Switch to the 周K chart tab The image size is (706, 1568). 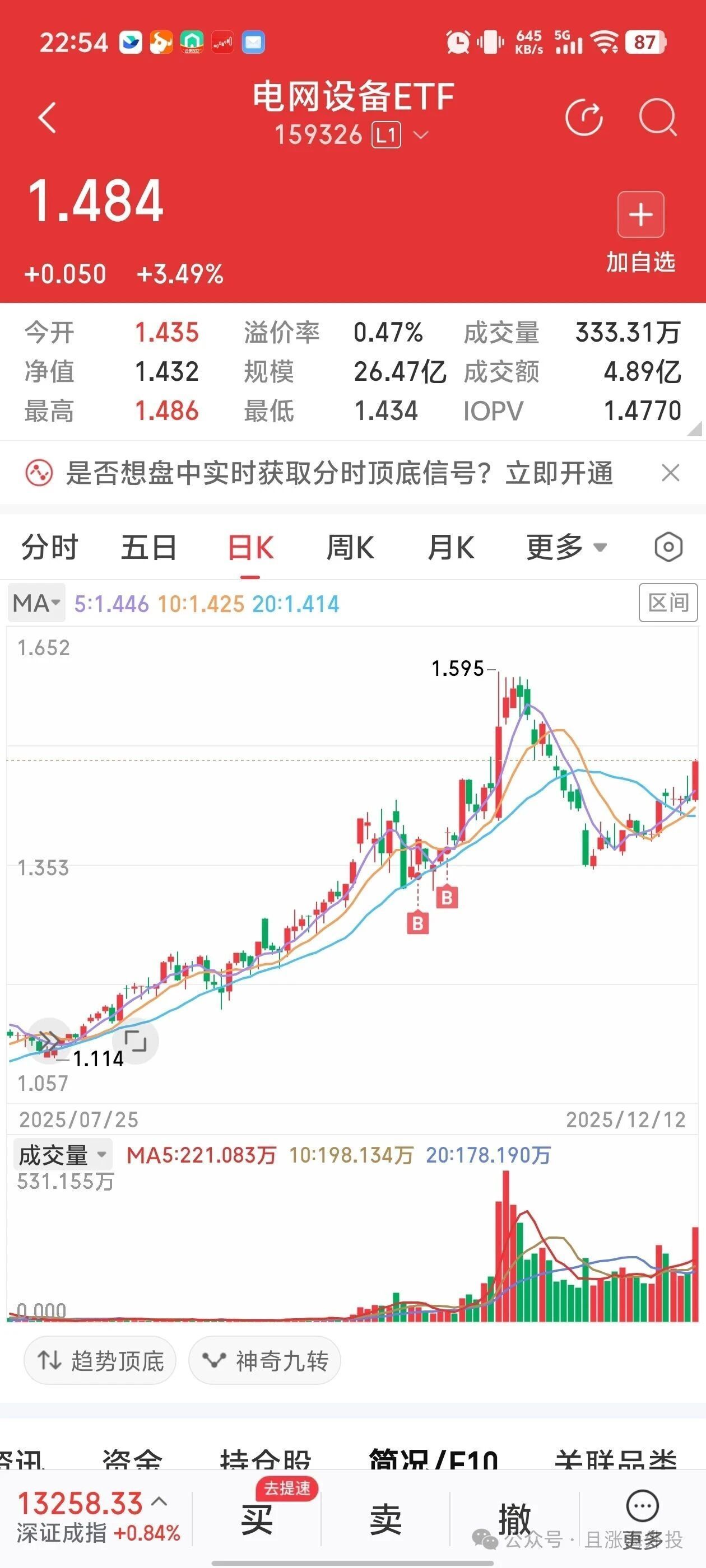point(350,547)
